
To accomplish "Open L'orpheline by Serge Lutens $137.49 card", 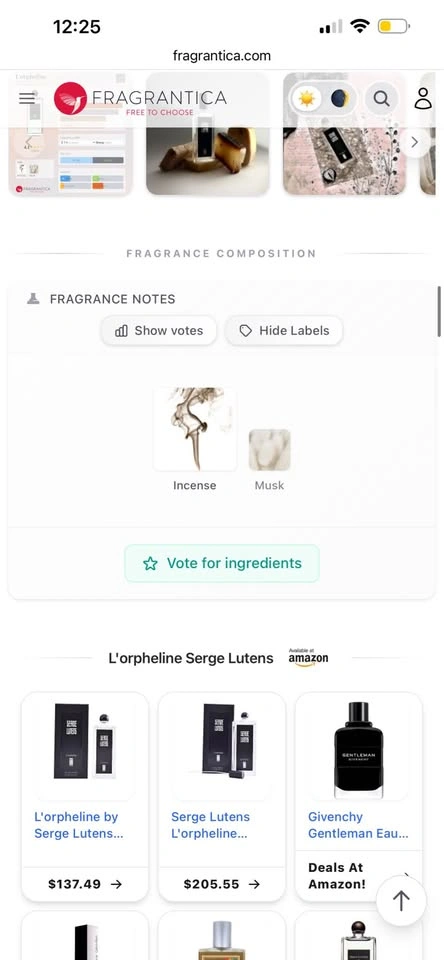I will (85, 797).
